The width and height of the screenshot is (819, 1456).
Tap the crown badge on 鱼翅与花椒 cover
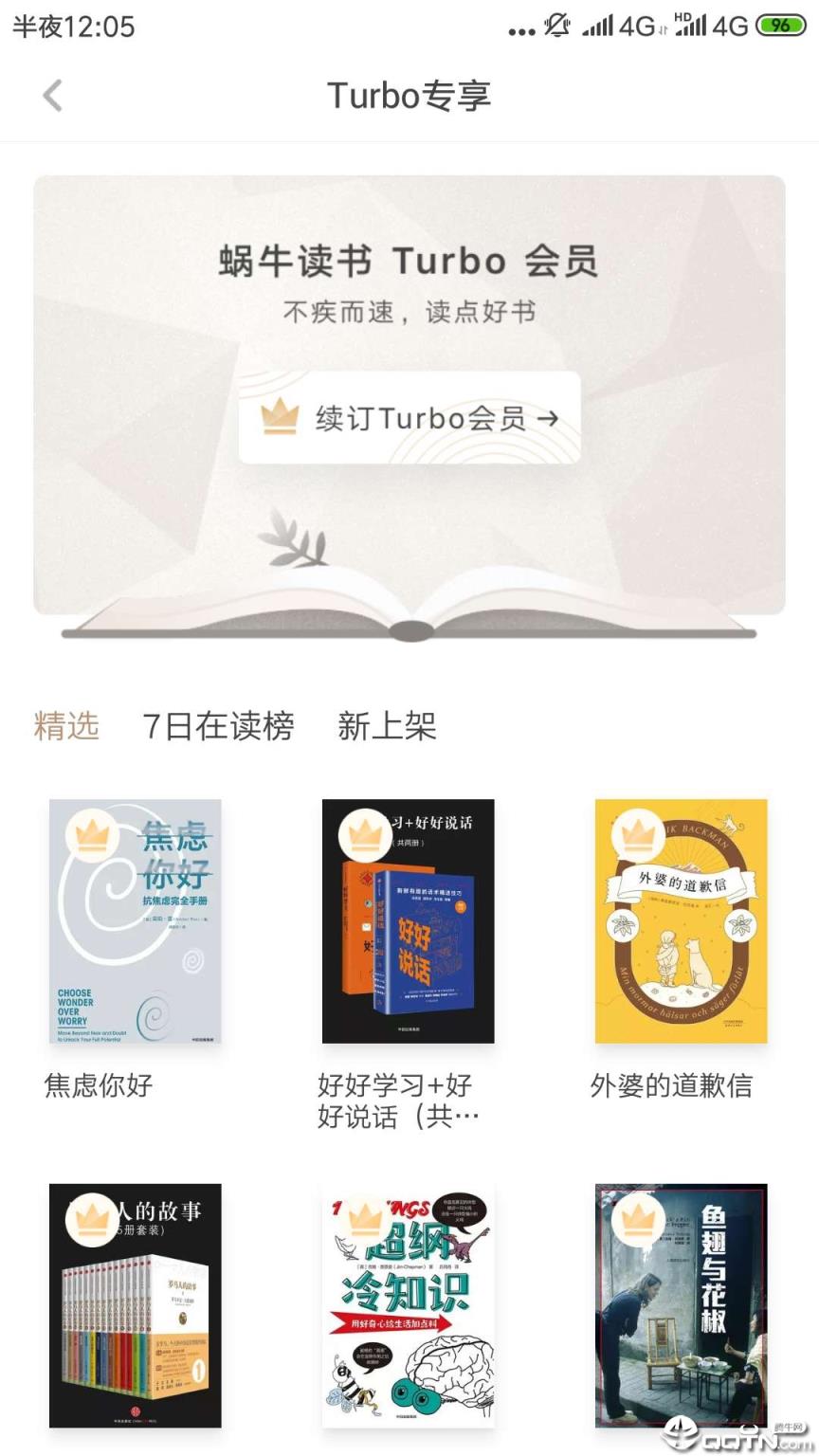(x=637, y=1222)
